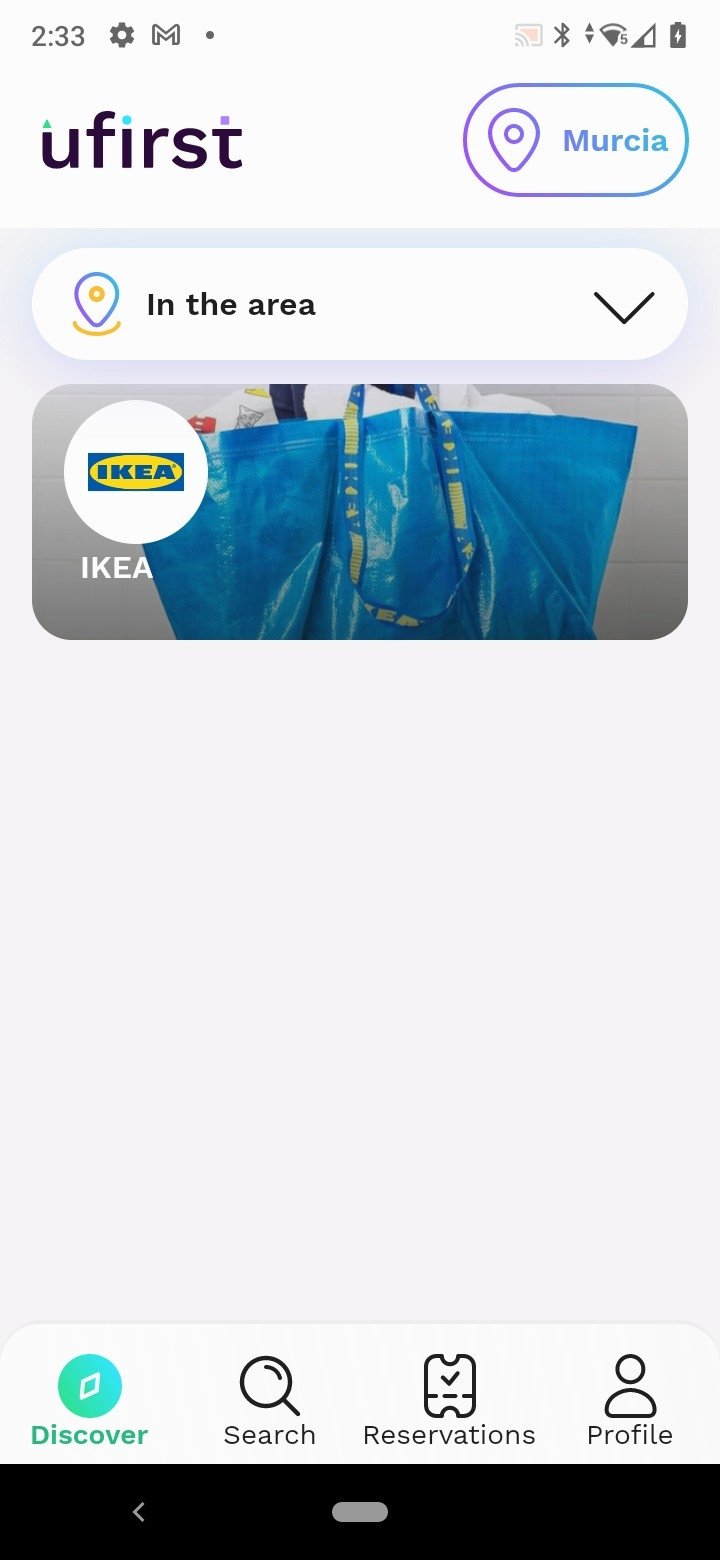Tap the home pill button

360,1512
